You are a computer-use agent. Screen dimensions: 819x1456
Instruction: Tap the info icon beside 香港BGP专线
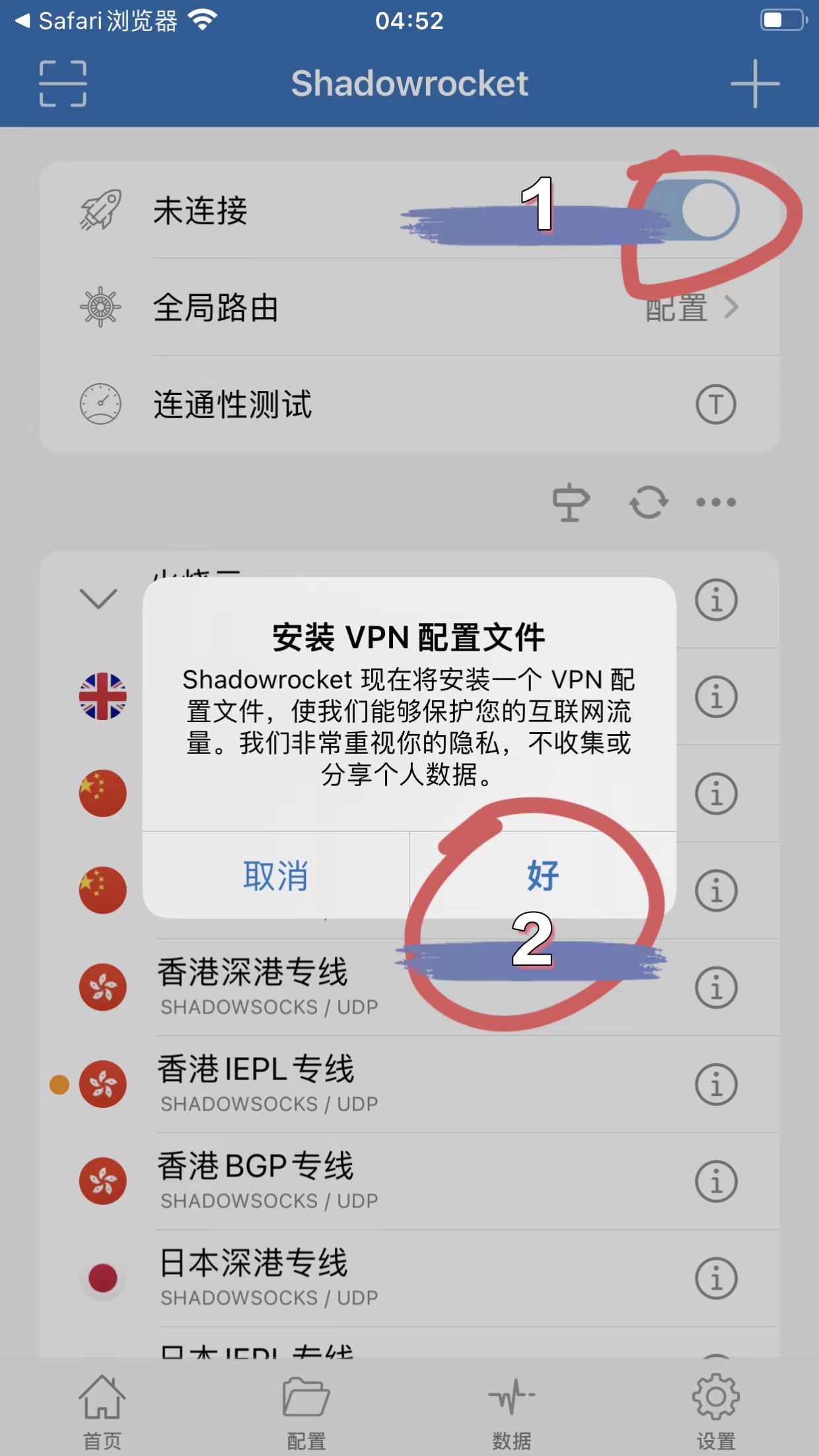(716, 1181)
